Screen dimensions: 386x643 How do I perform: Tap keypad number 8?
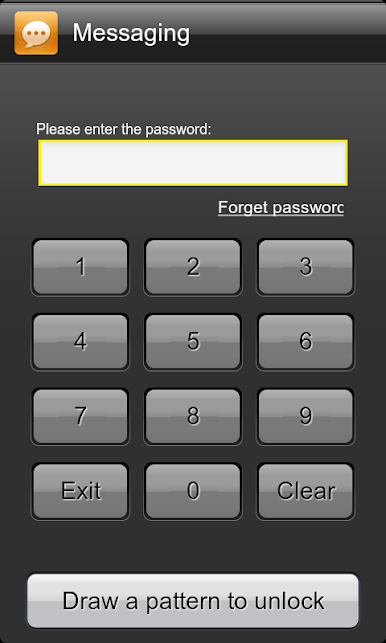[x=193, y=416]
